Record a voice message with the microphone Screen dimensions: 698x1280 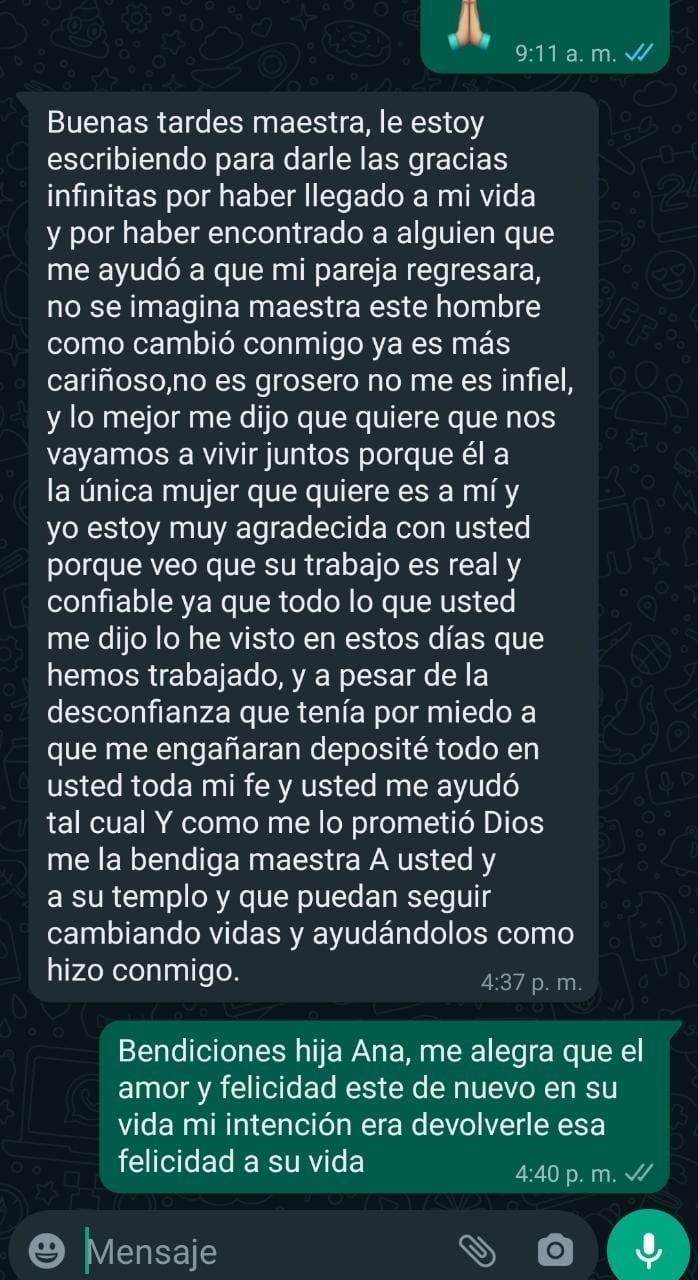(x=648, y=1248)
